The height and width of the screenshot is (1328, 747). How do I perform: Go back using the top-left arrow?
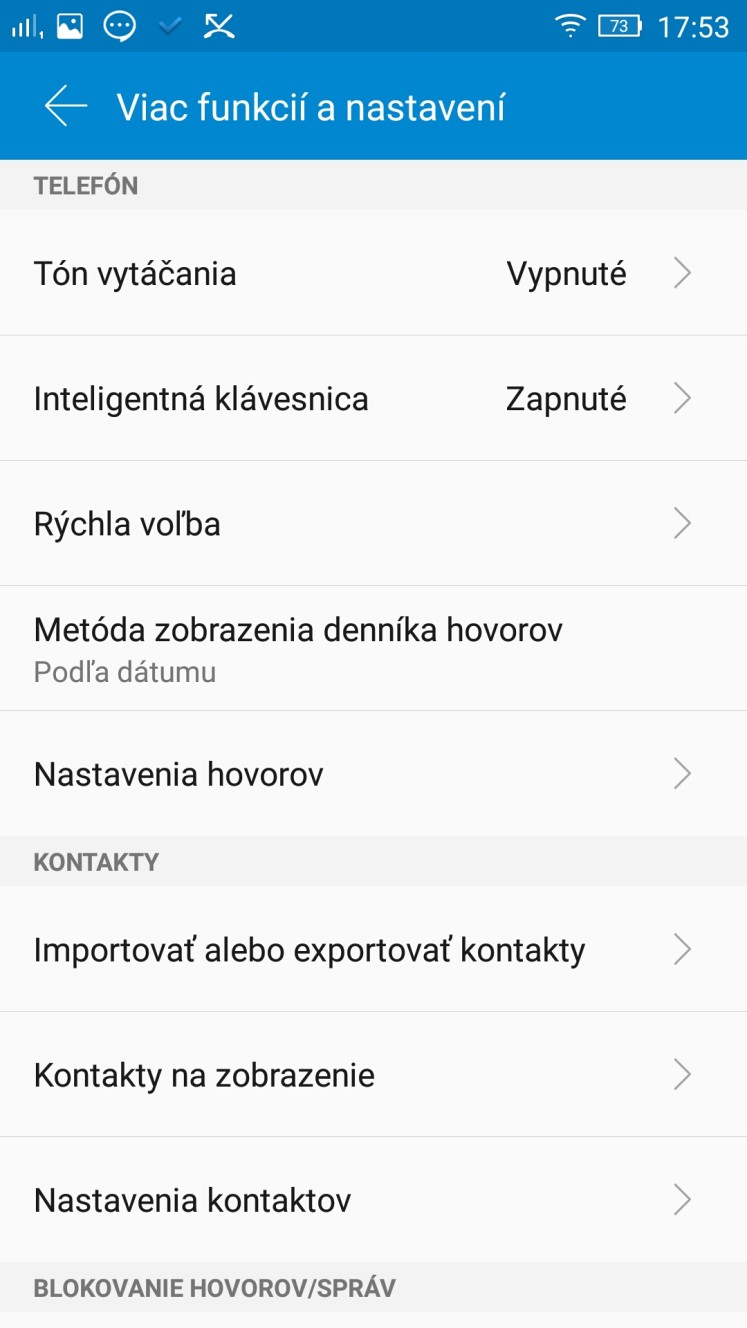[66, 106]
